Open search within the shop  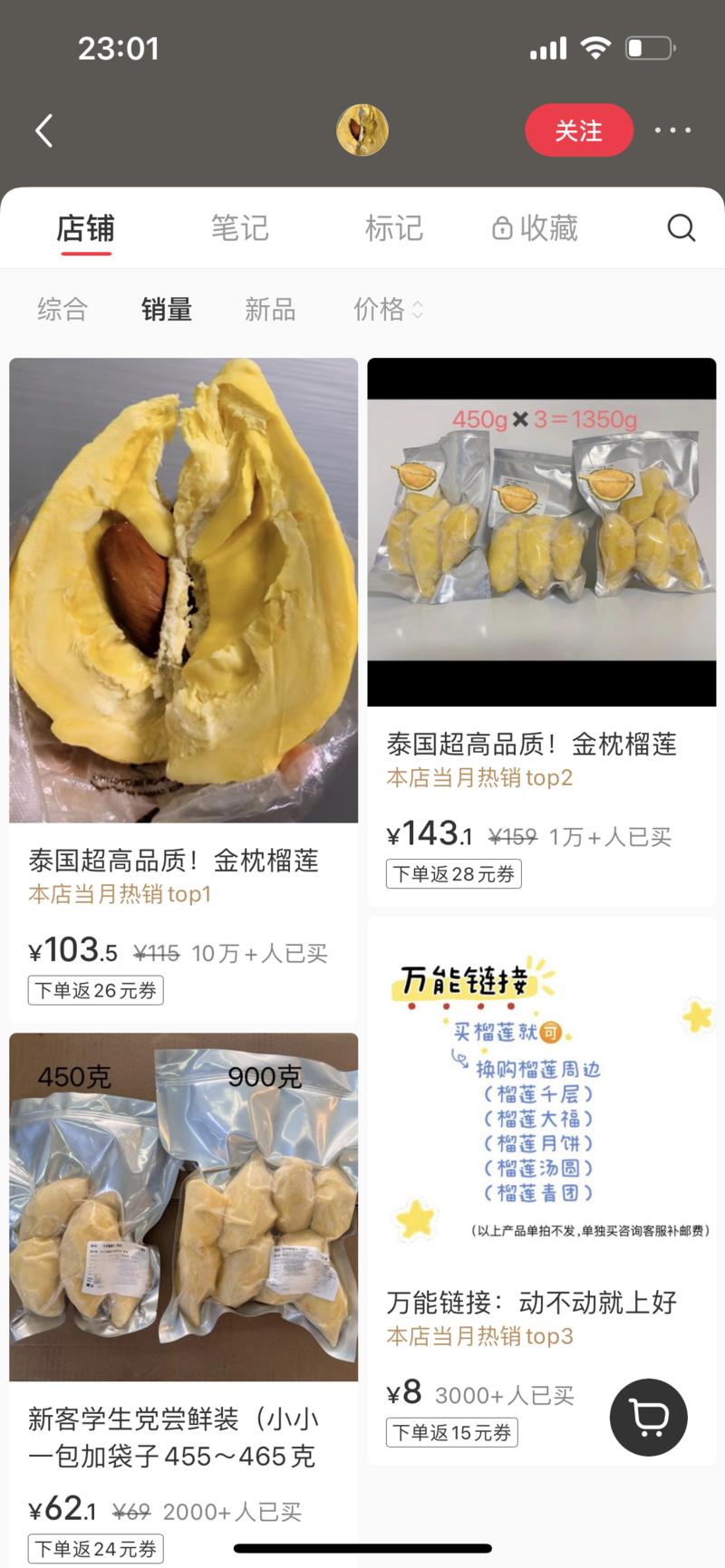681,228
